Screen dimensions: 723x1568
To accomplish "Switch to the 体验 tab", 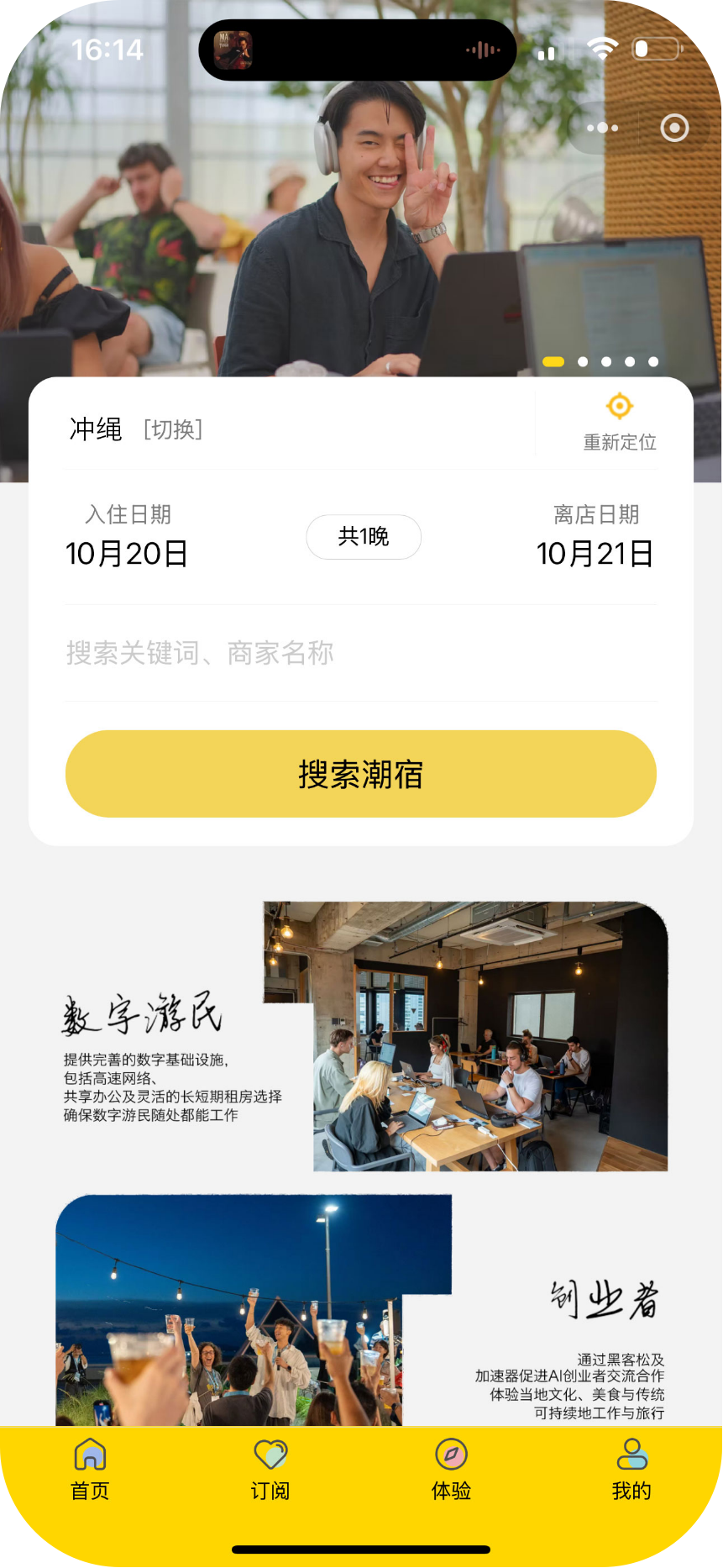I will click(x=451, y=1470).
